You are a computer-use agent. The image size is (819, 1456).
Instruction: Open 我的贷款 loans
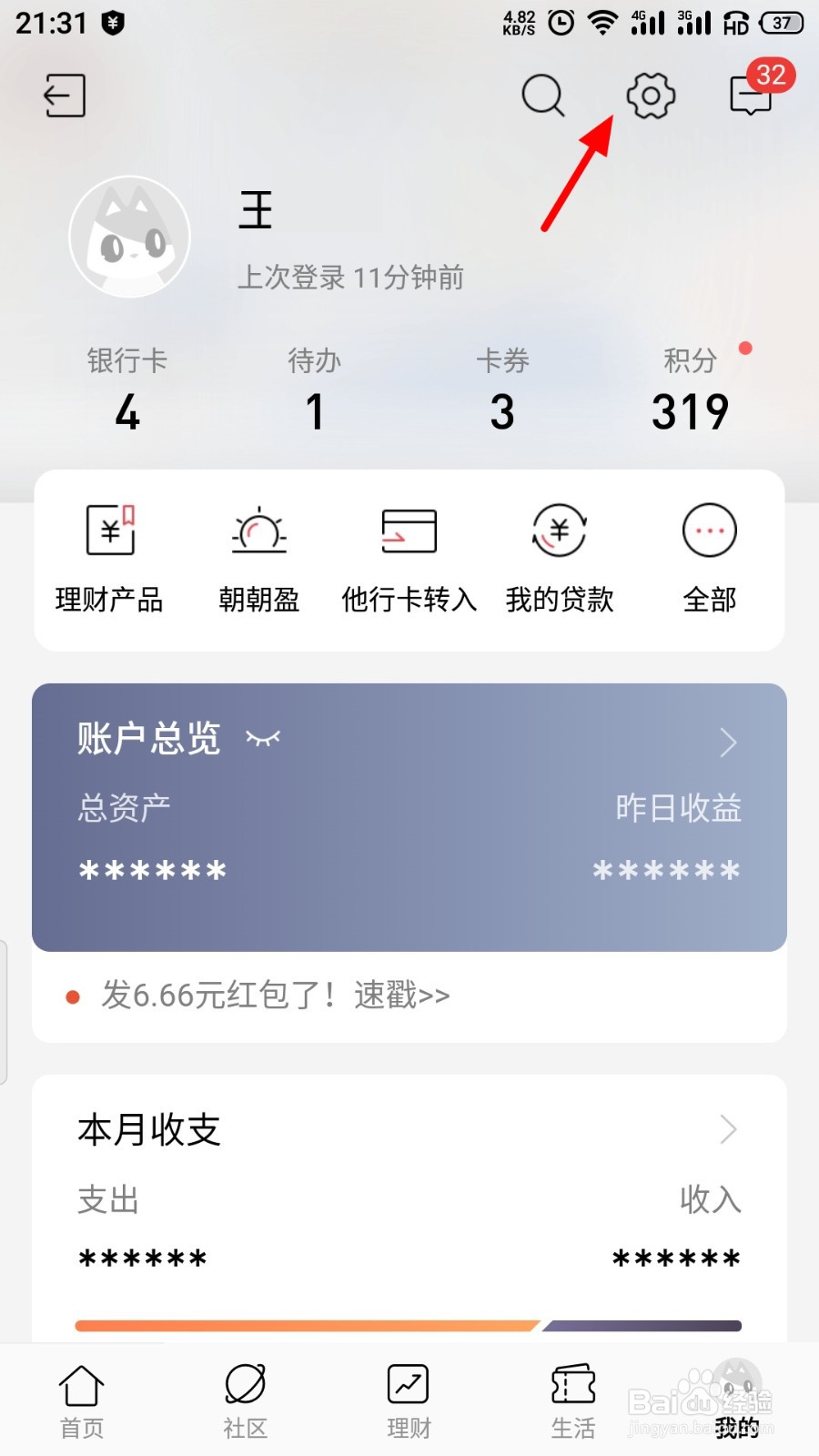pyautogui.click(x=560, y=559)
